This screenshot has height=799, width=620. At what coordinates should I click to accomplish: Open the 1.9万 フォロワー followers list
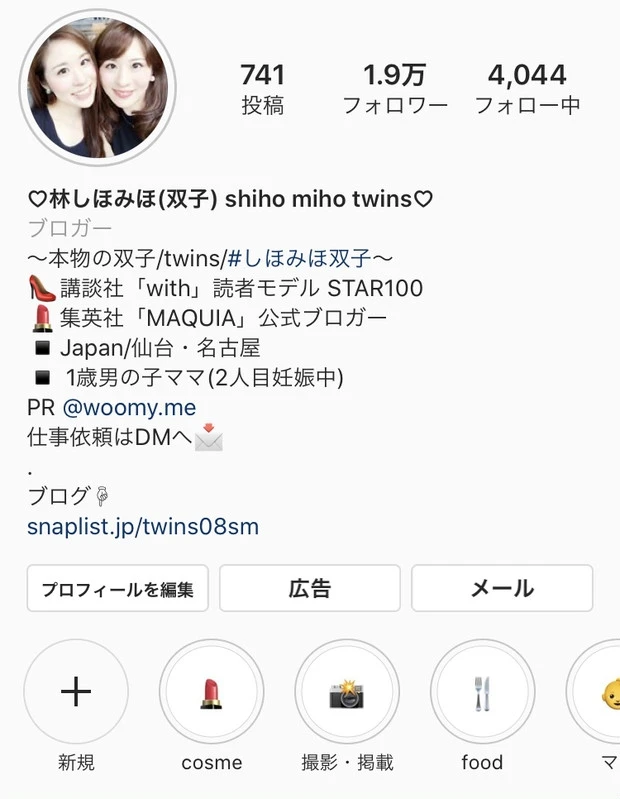click(393, 89)
